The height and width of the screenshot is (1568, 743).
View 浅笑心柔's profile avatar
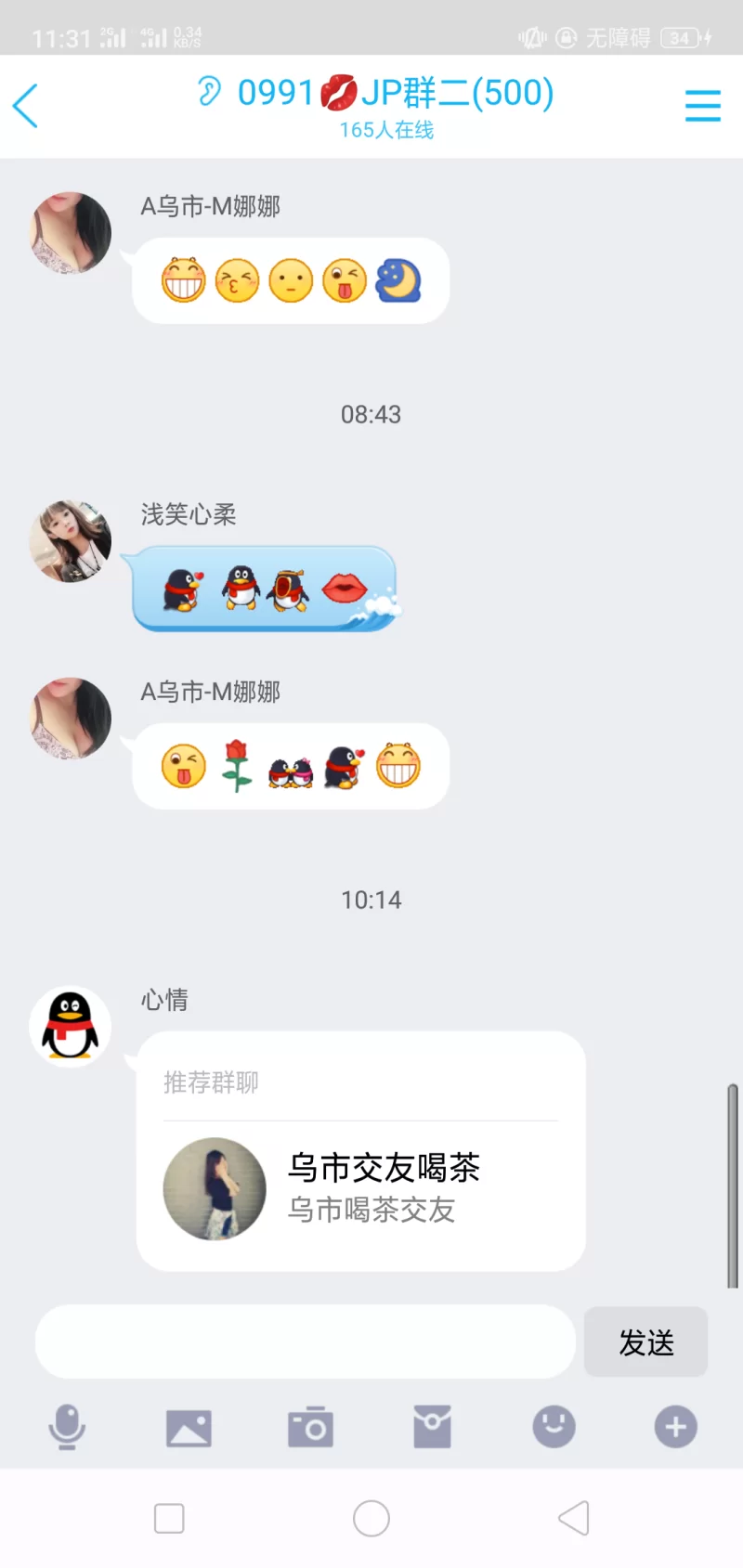click(71, 541)
